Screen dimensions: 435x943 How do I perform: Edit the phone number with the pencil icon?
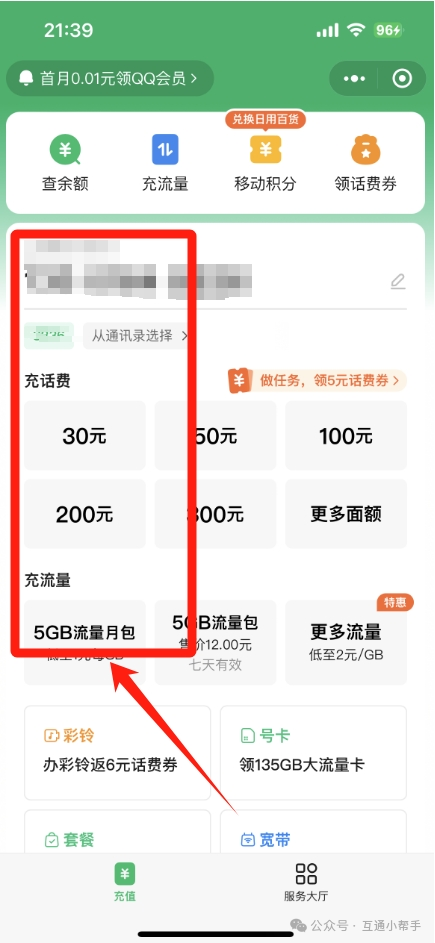click(398, 281)
